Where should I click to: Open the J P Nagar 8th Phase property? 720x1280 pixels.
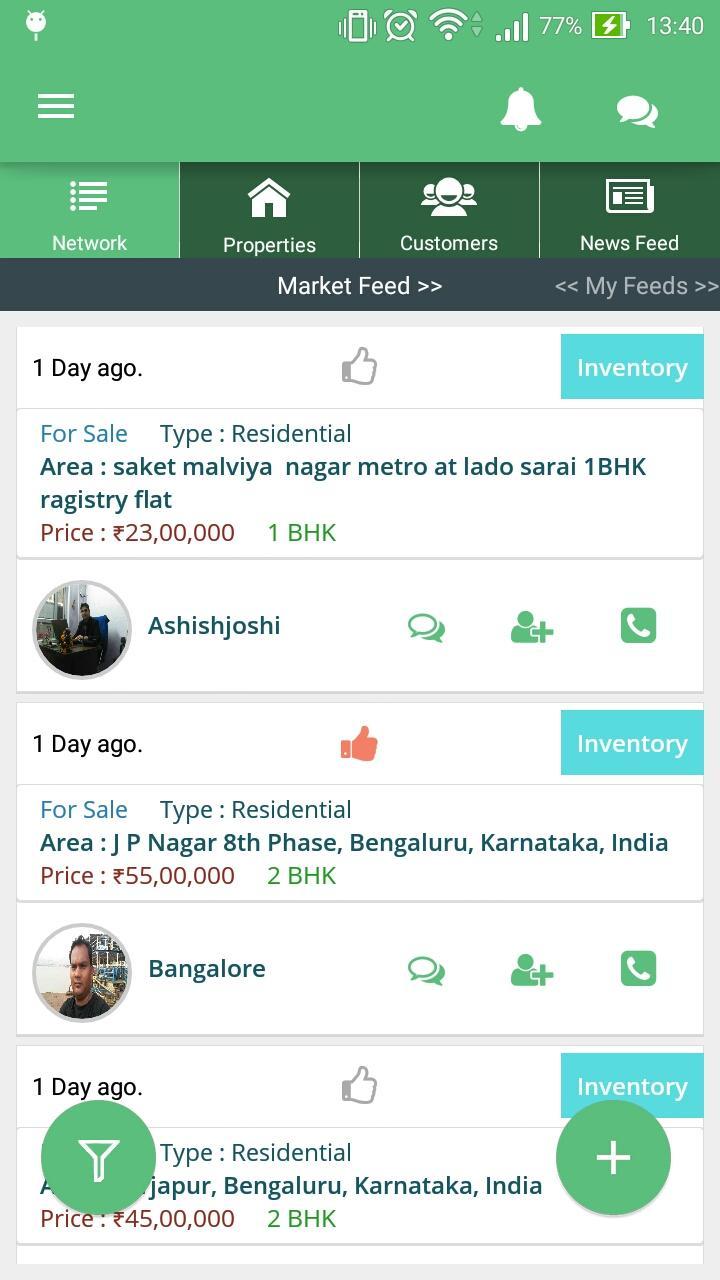tap(354, 843)
